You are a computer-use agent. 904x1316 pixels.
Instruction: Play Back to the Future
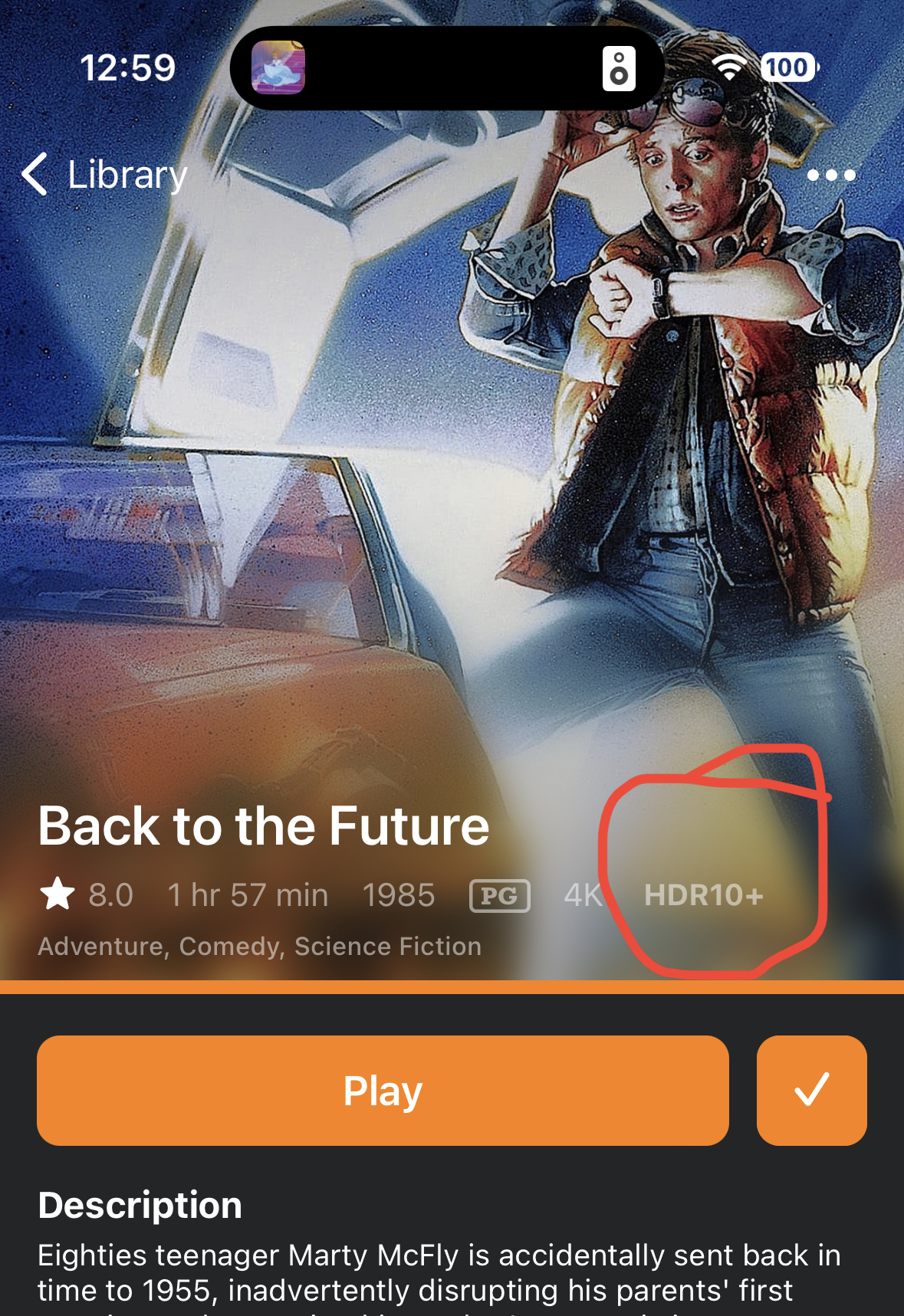pos(383,1091)
